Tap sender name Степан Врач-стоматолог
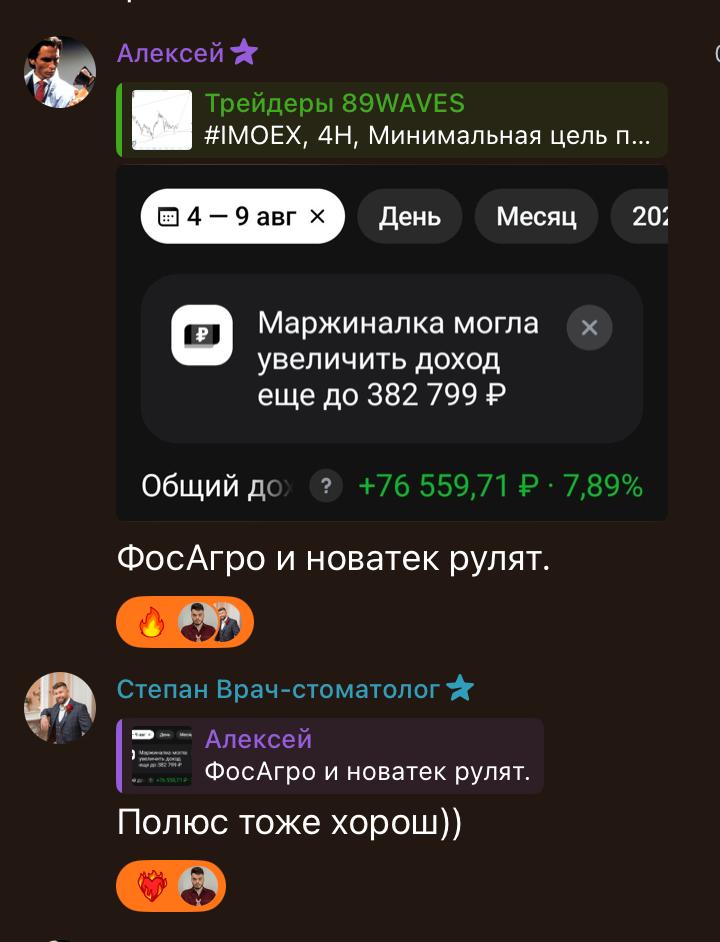720x942 pixels. pyautogui.click(x=278, y=689)
